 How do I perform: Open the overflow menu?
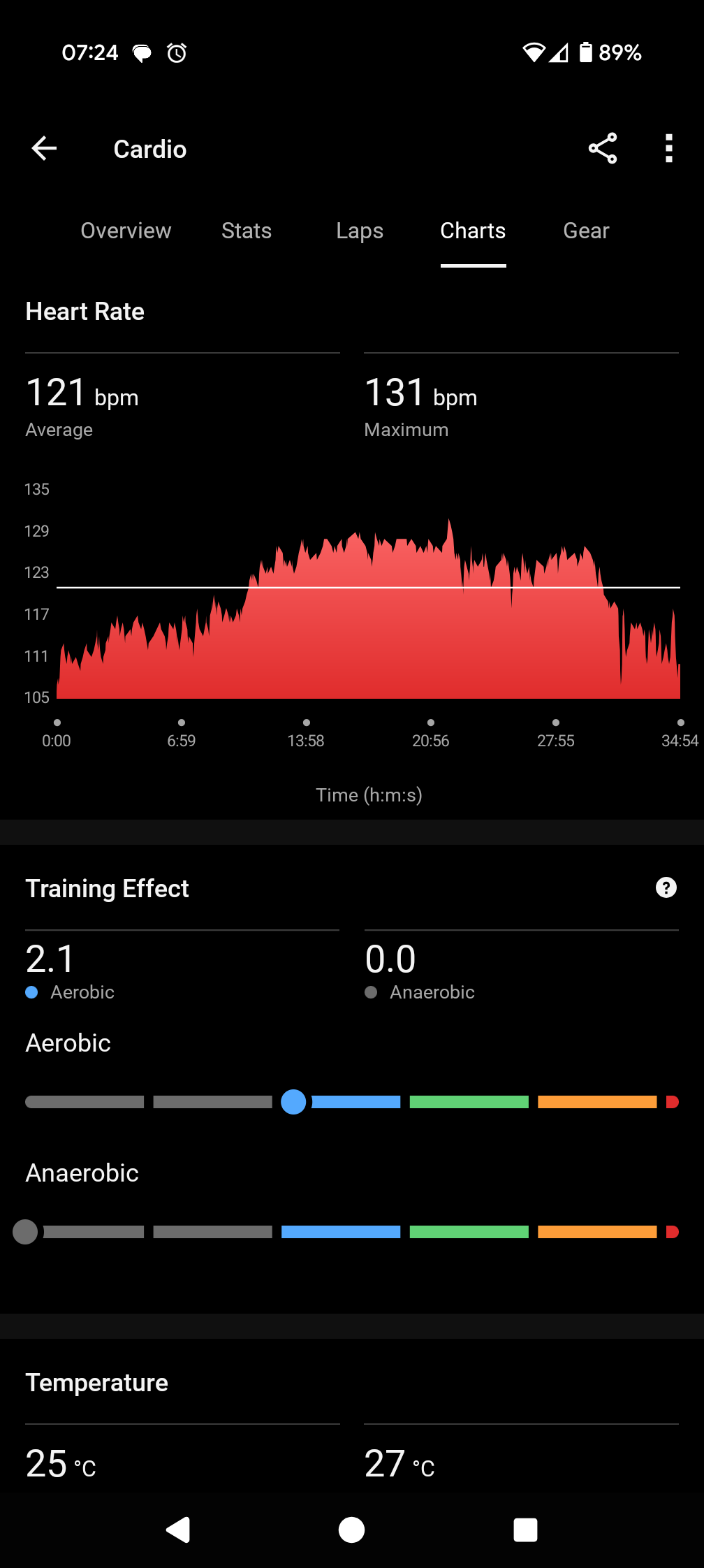668,148
